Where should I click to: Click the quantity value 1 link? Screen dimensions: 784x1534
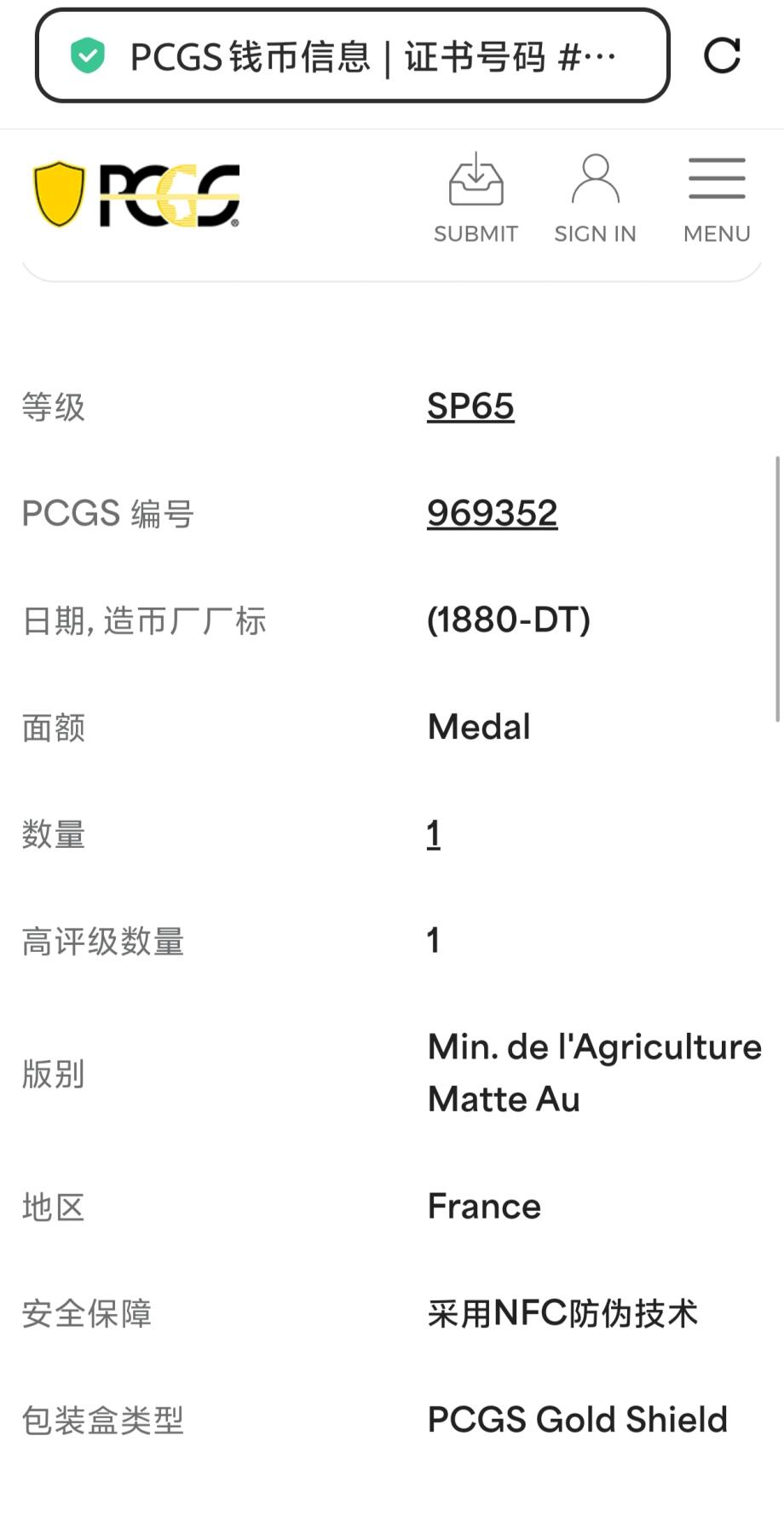(x=434, y=834)
